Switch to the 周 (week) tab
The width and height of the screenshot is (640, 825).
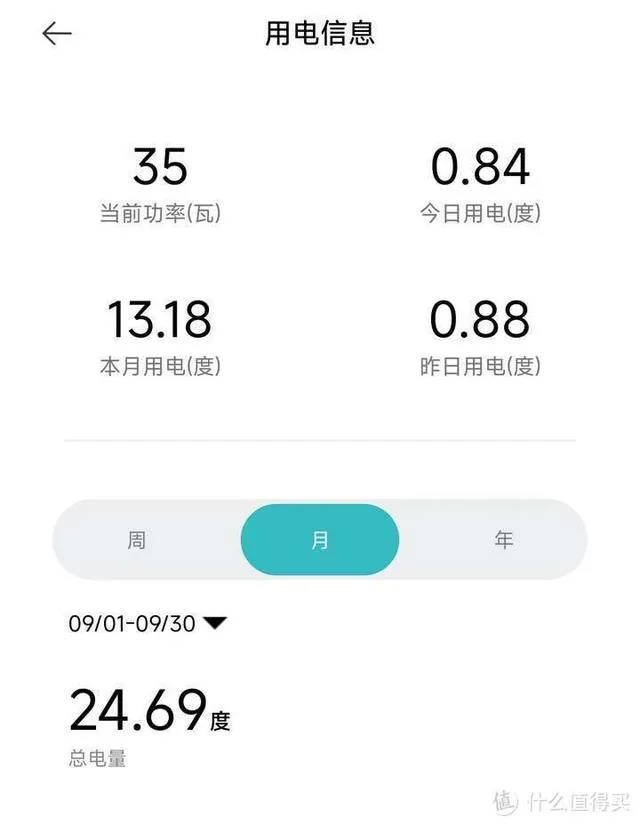click(137, 540)
